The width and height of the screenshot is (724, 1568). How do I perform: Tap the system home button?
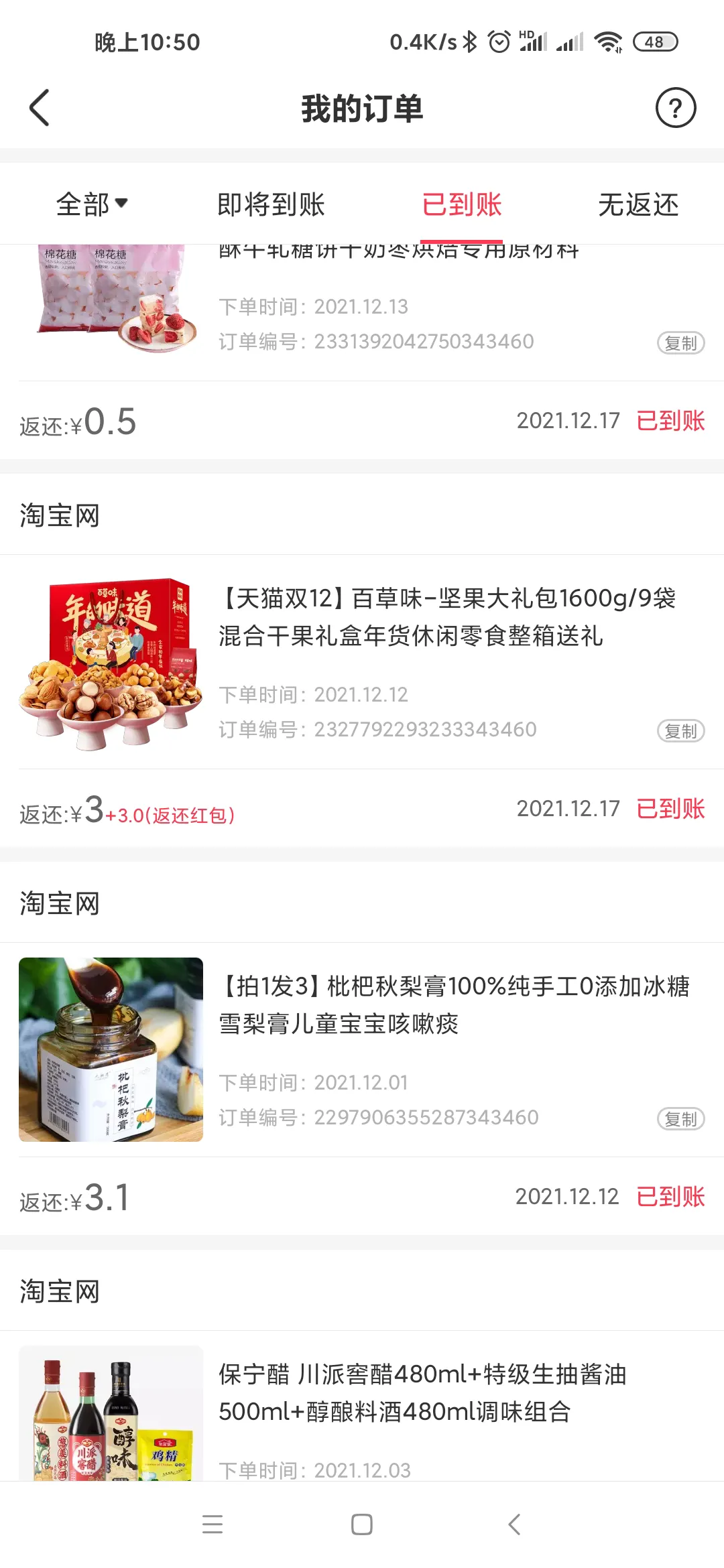click(362, 1524)
